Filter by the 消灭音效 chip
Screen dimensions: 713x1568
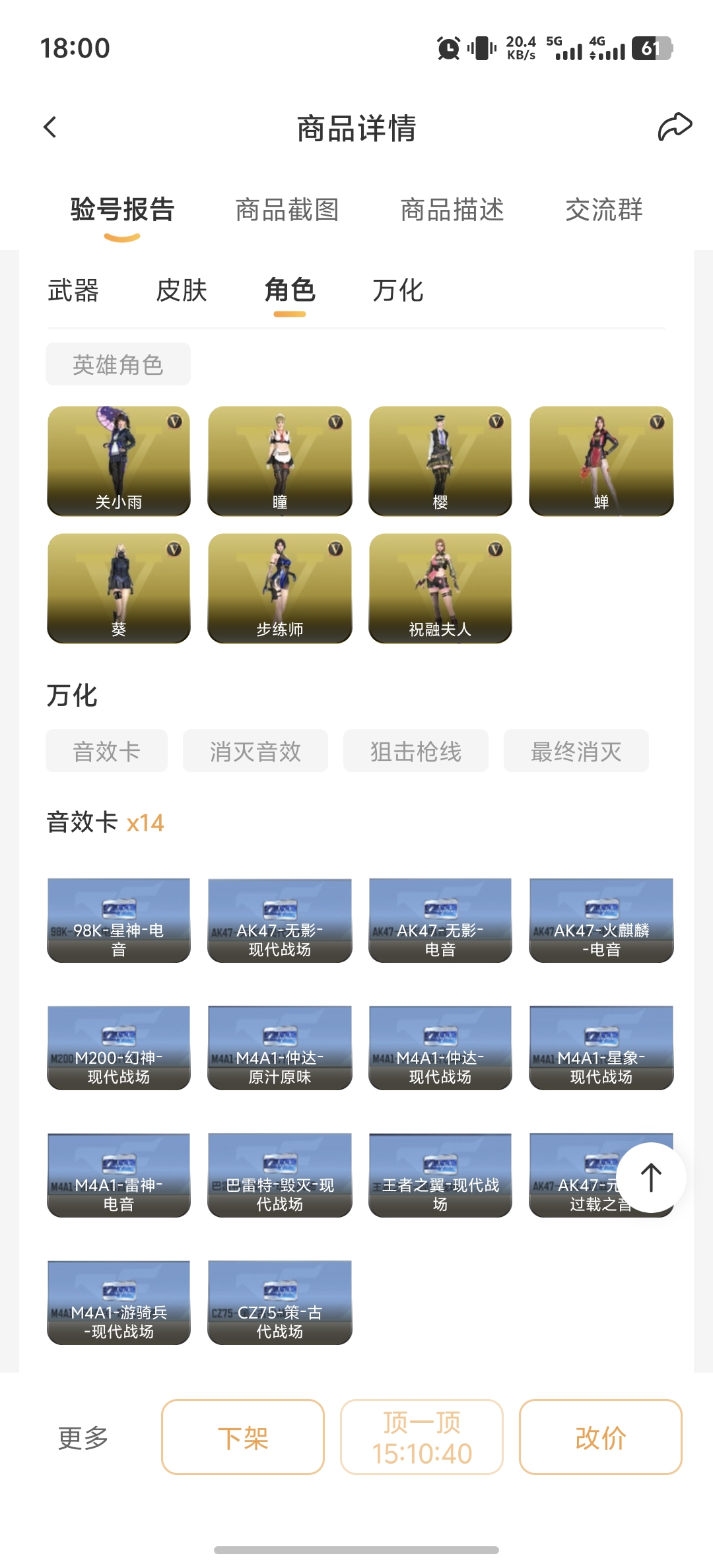255,751
